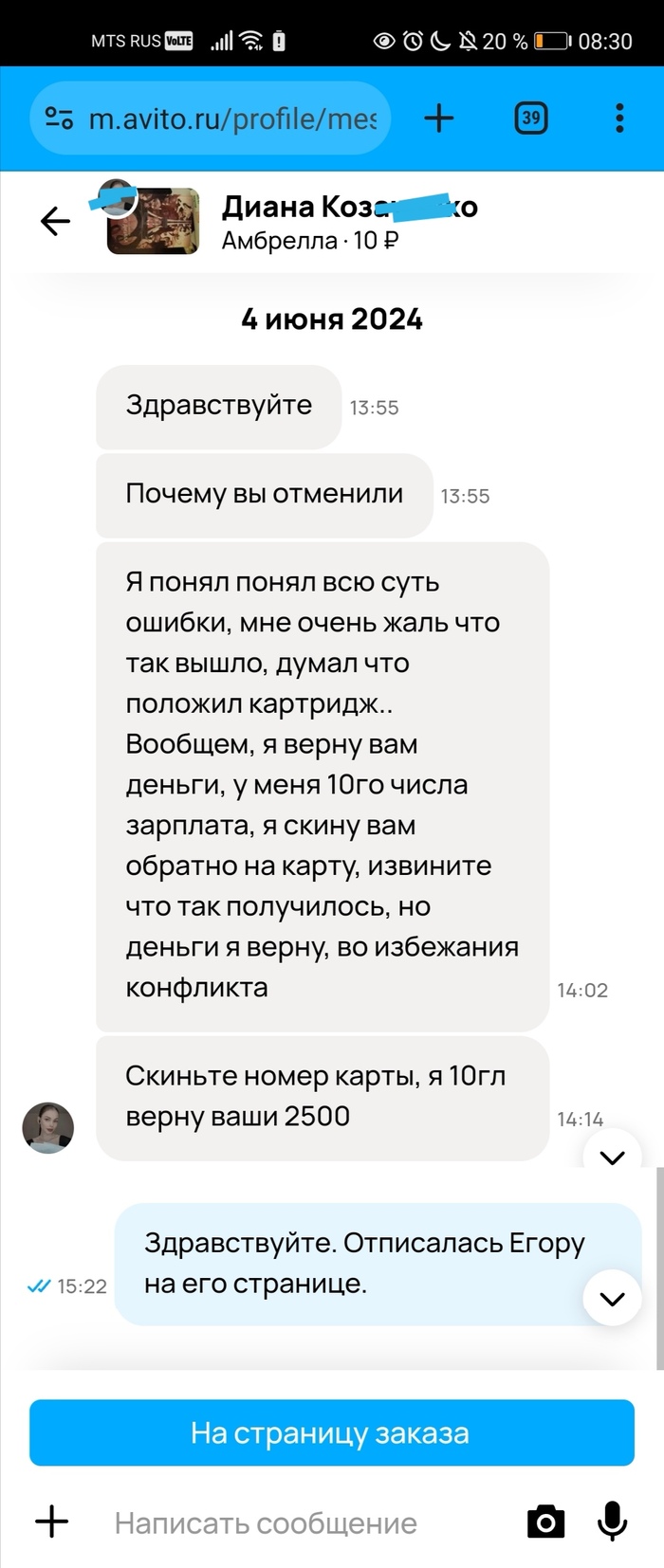This screenshot has width=664, height=1568.
Task: Open a new browser tab
Action: click(438, 119)
